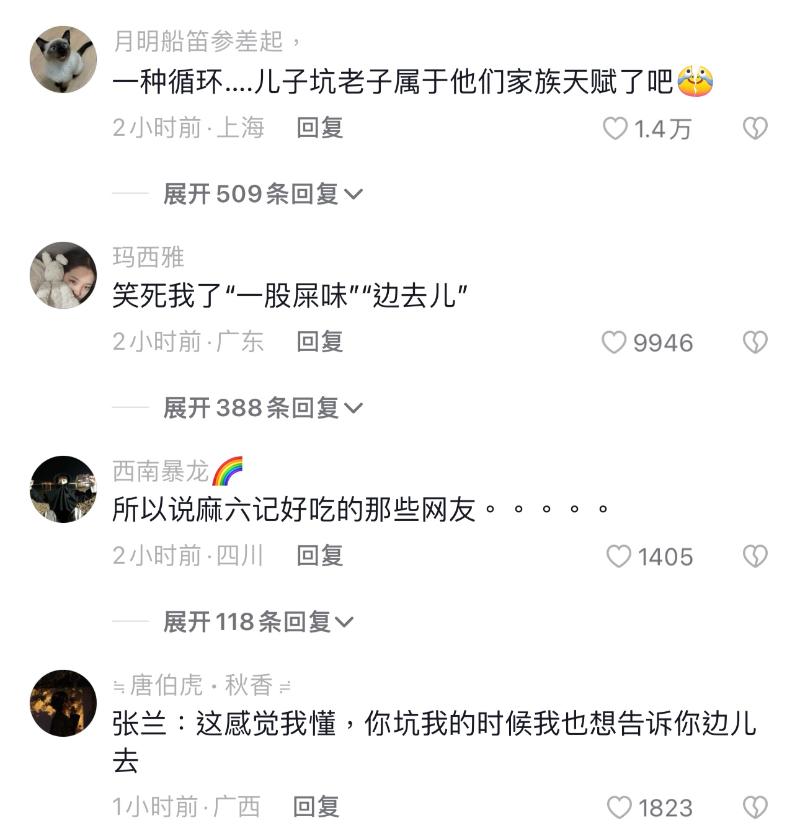Visit 唐伯虎·秋香's profile via avatar
Viewport: 800px width, 836px height.
63,703
